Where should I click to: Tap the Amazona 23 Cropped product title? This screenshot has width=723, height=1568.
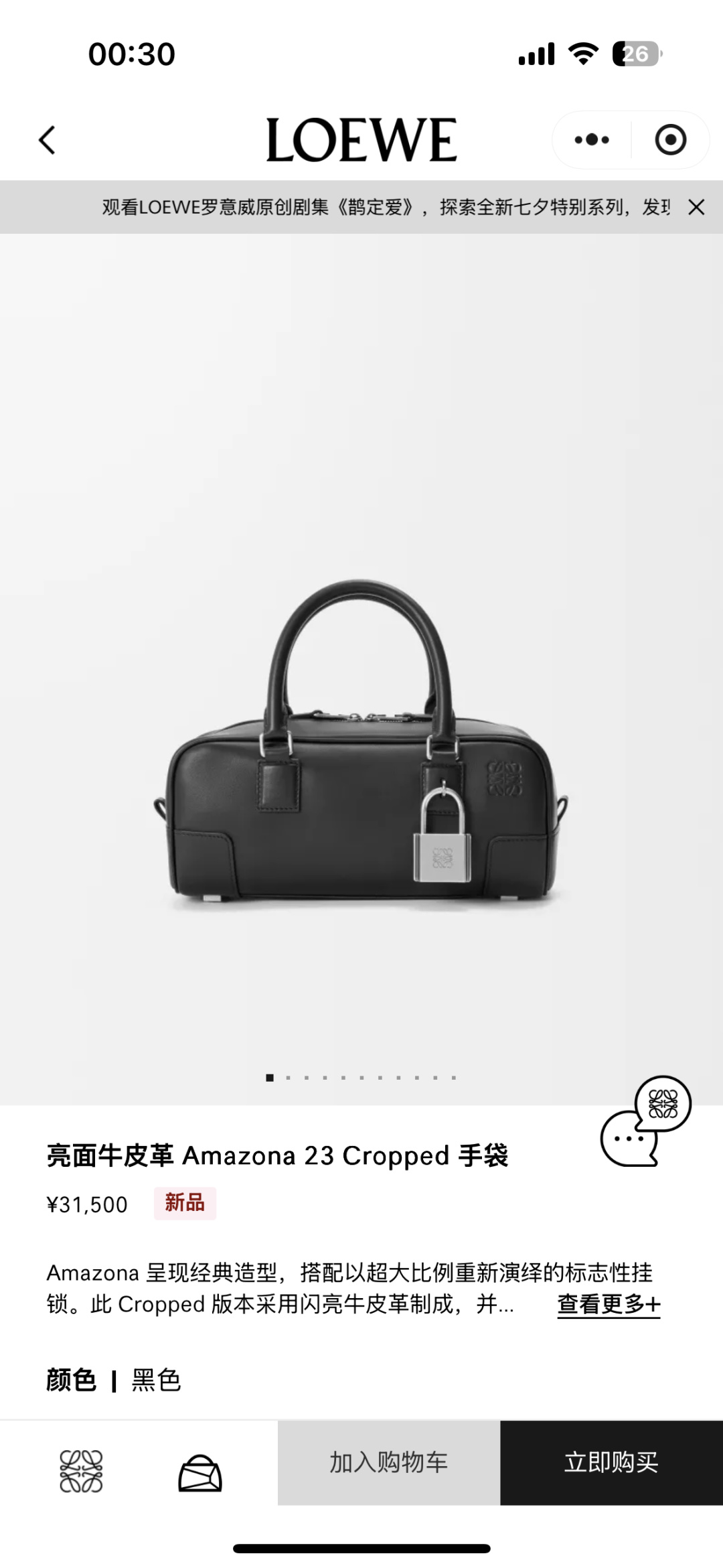coord(277,1151)
